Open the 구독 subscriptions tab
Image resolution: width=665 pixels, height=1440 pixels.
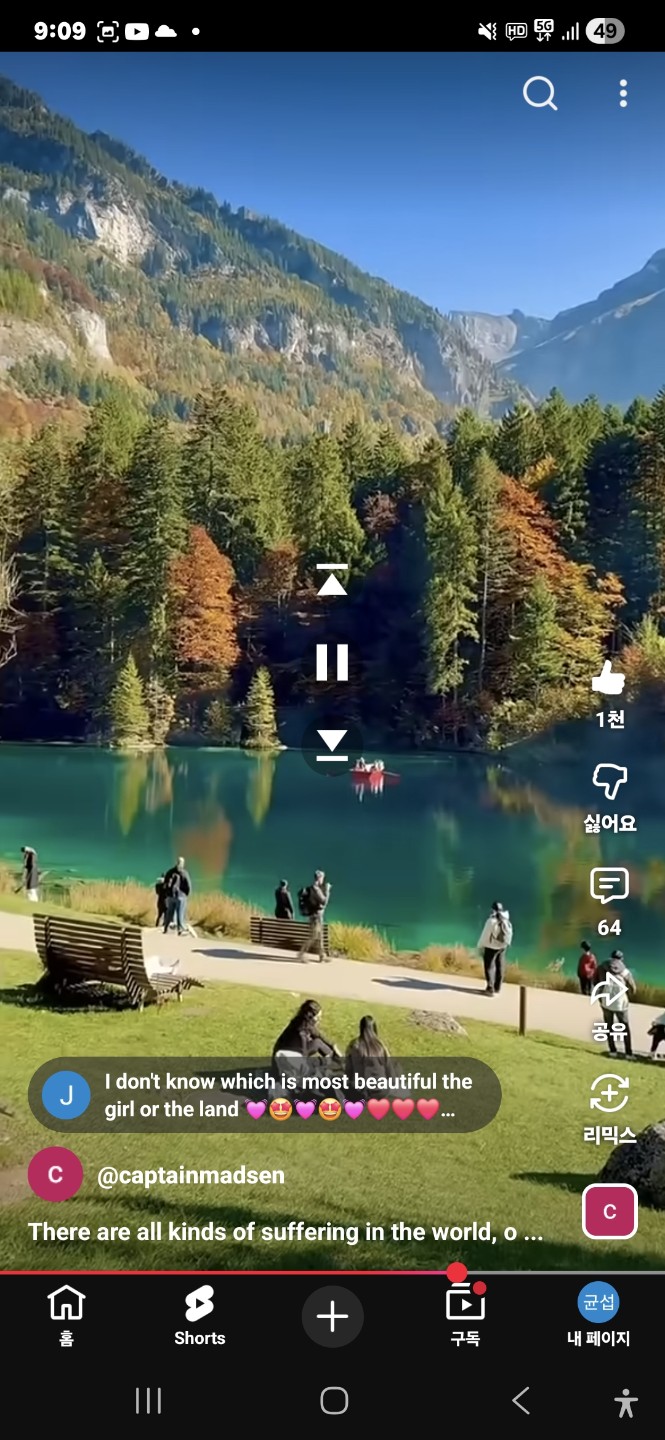tap(465, 1315)
